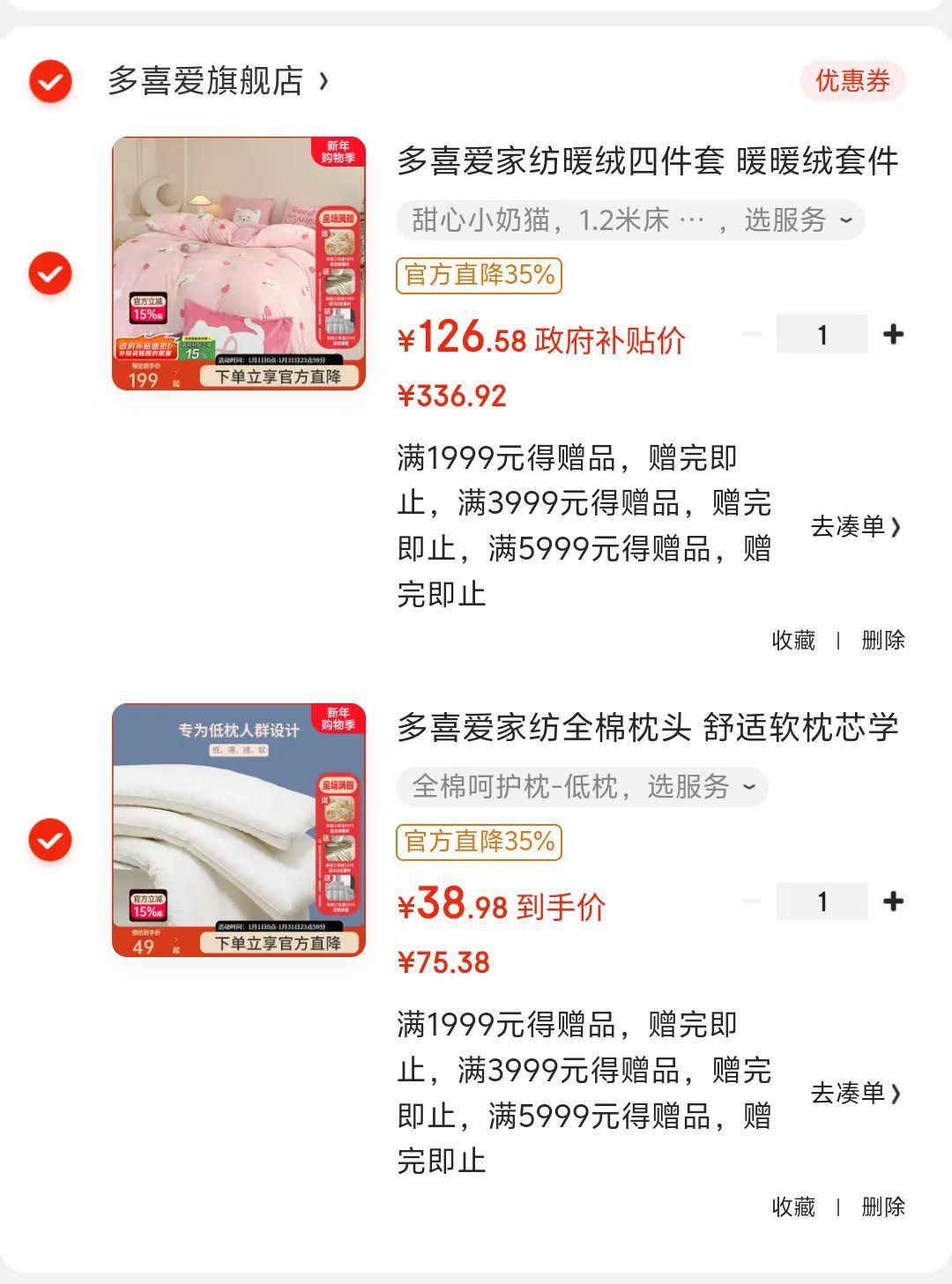Open the 多喜爱家纺全棉枕头 product title
This screenshot has width=952, height=1284.
pos(647,728)
